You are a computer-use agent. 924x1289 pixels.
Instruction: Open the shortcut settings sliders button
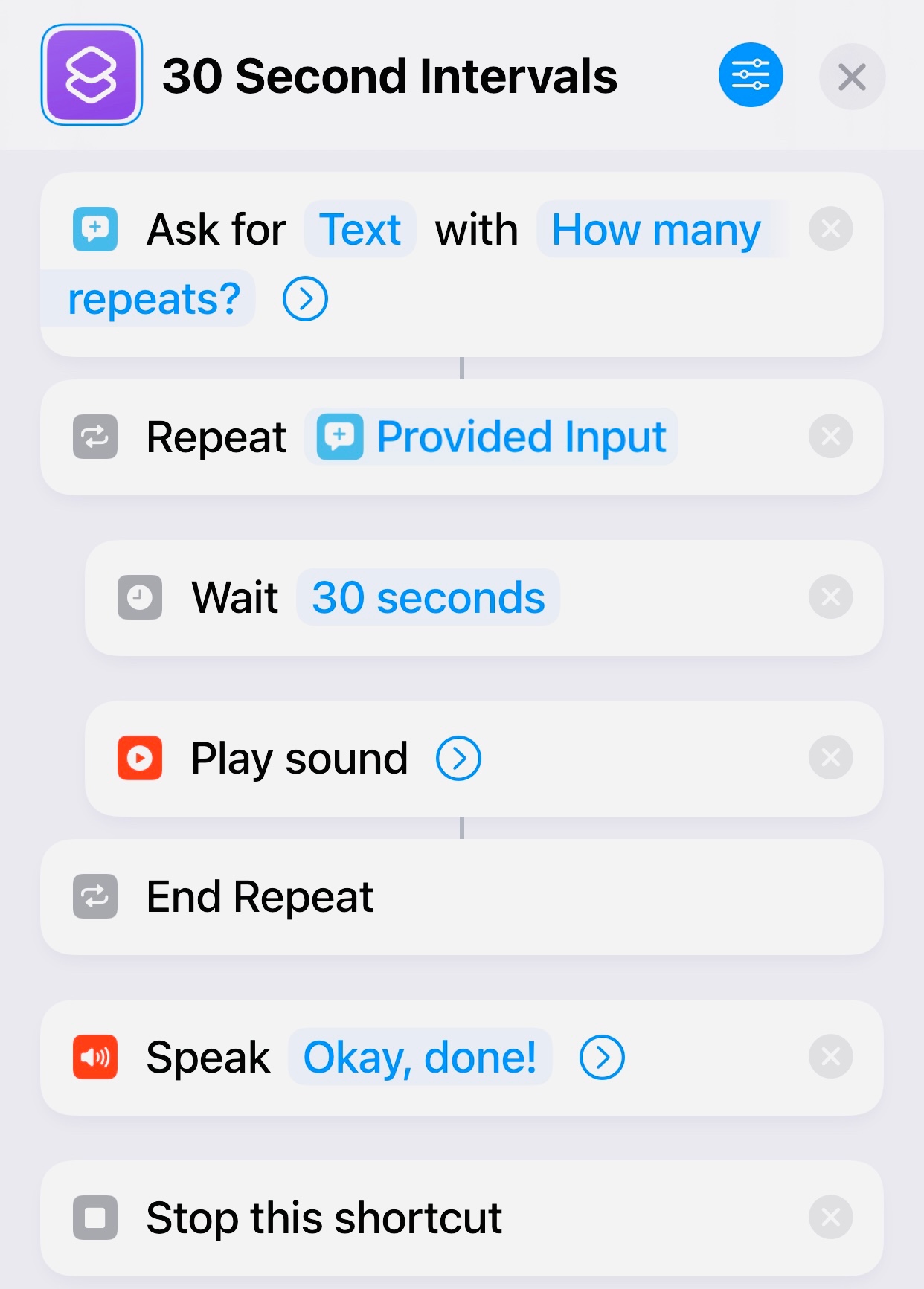(750, 75)
